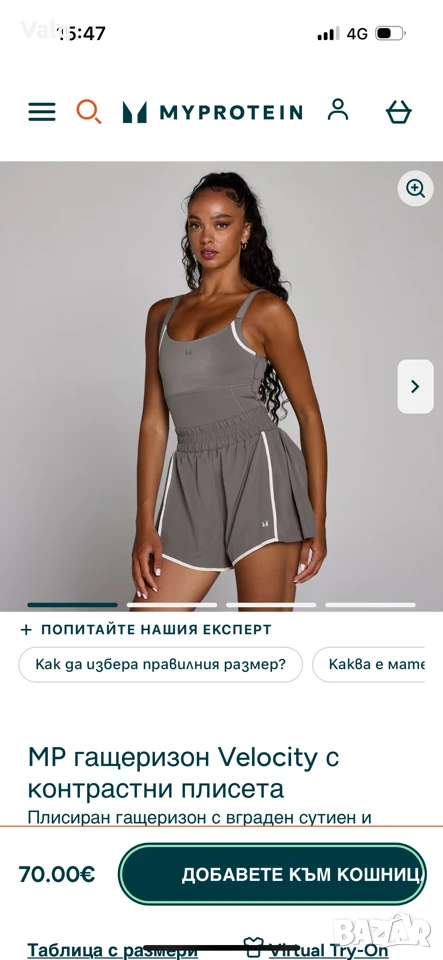Jump to the second photo indicator
The width and height of the screenshot is (443, 960).
pyautogui.click(x=171, y=605)
